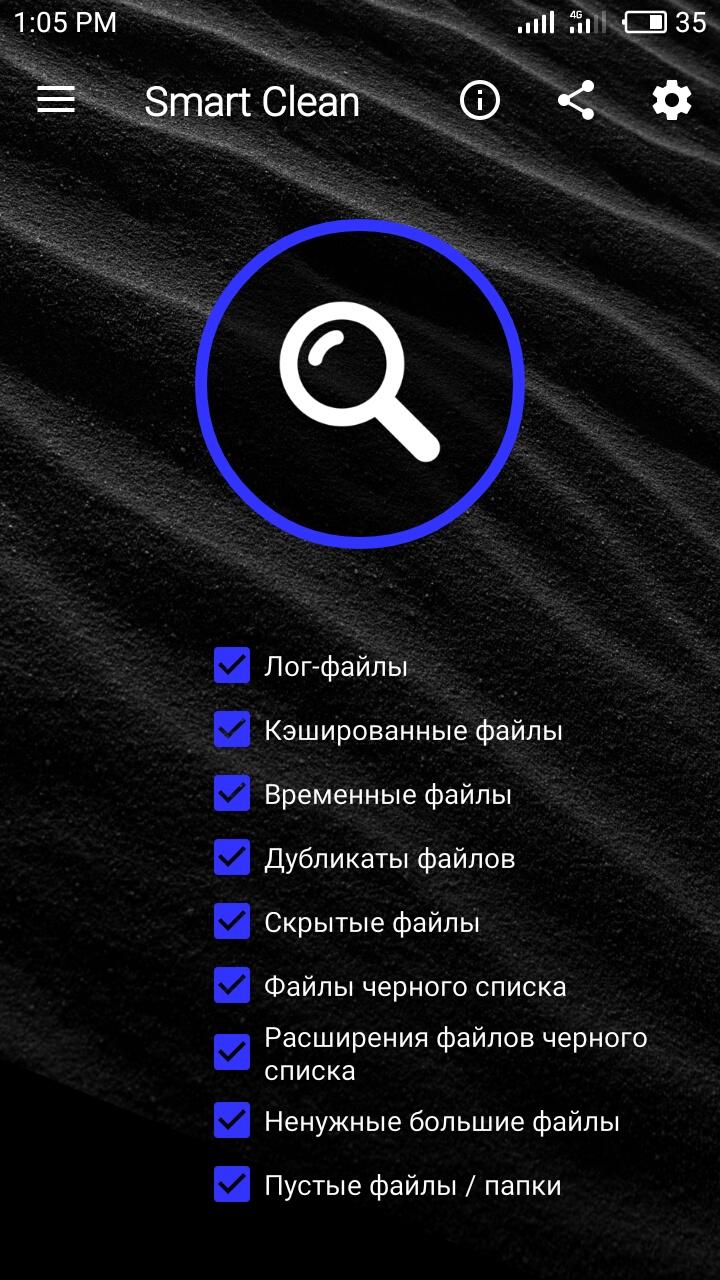Screen dimensions: 720x1280
Task: Toggle Скрытые файлы checkbox
Action: (232, 922)
